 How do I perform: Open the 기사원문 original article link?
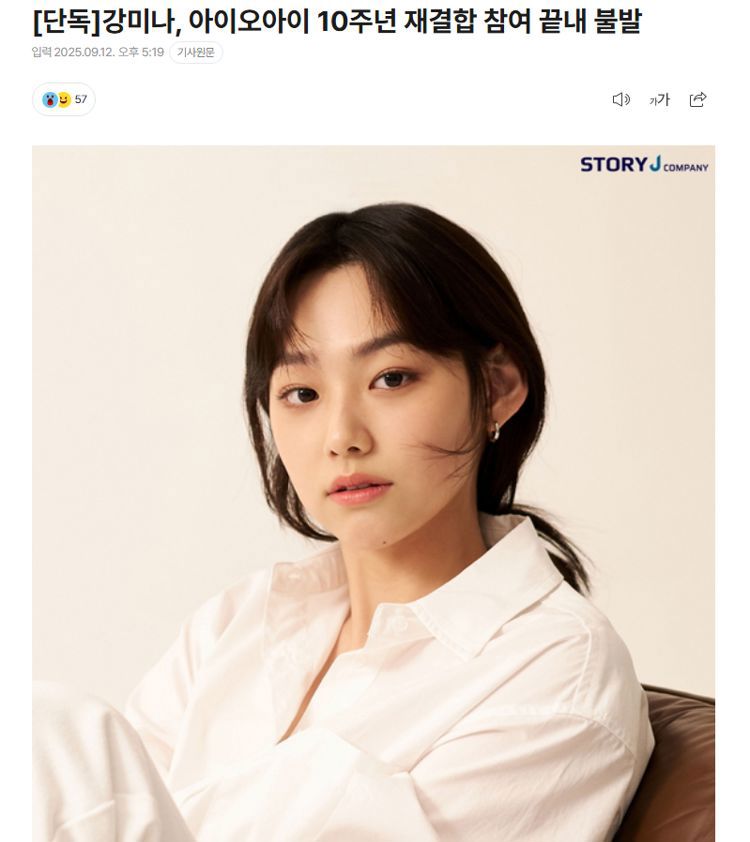196,53
